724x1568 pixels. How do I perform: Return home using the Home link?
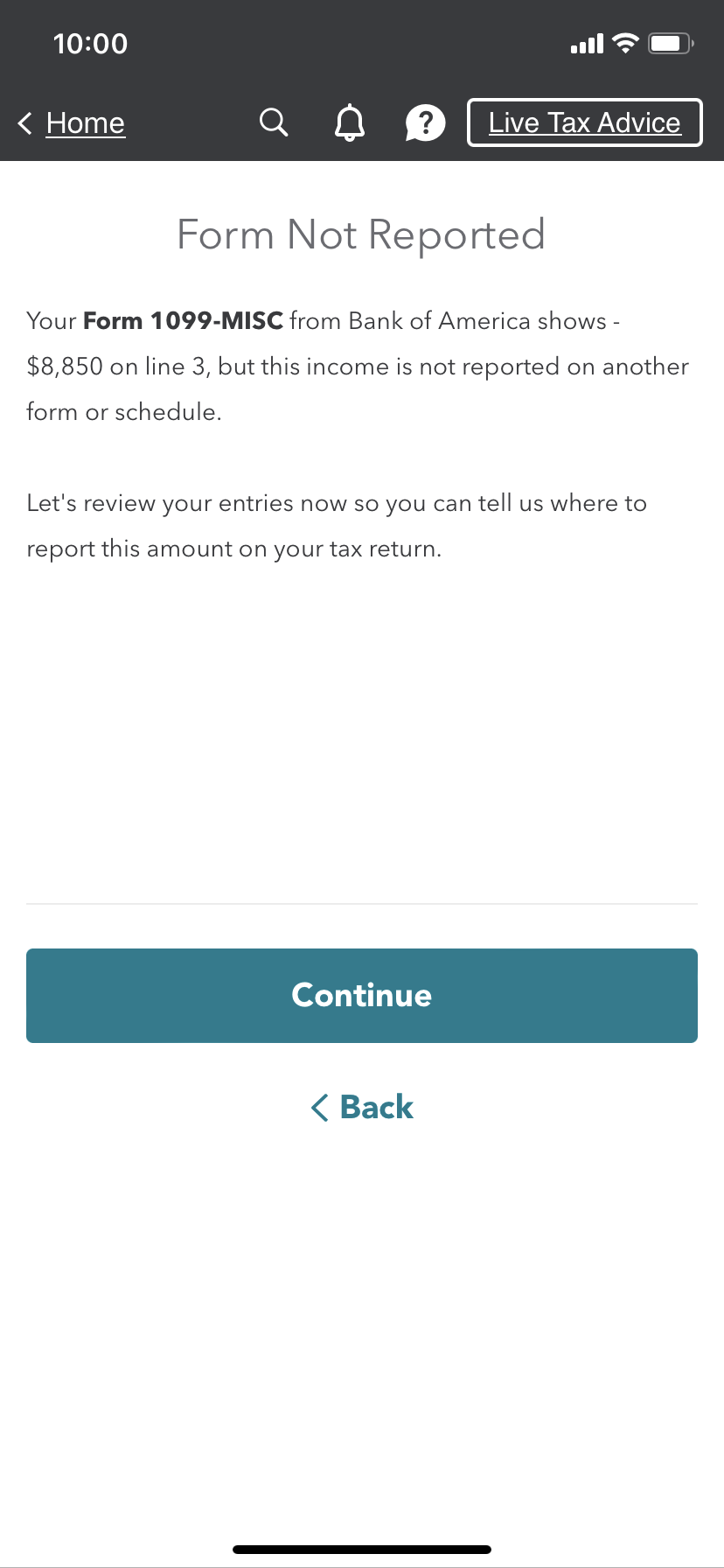coord(85,123)
